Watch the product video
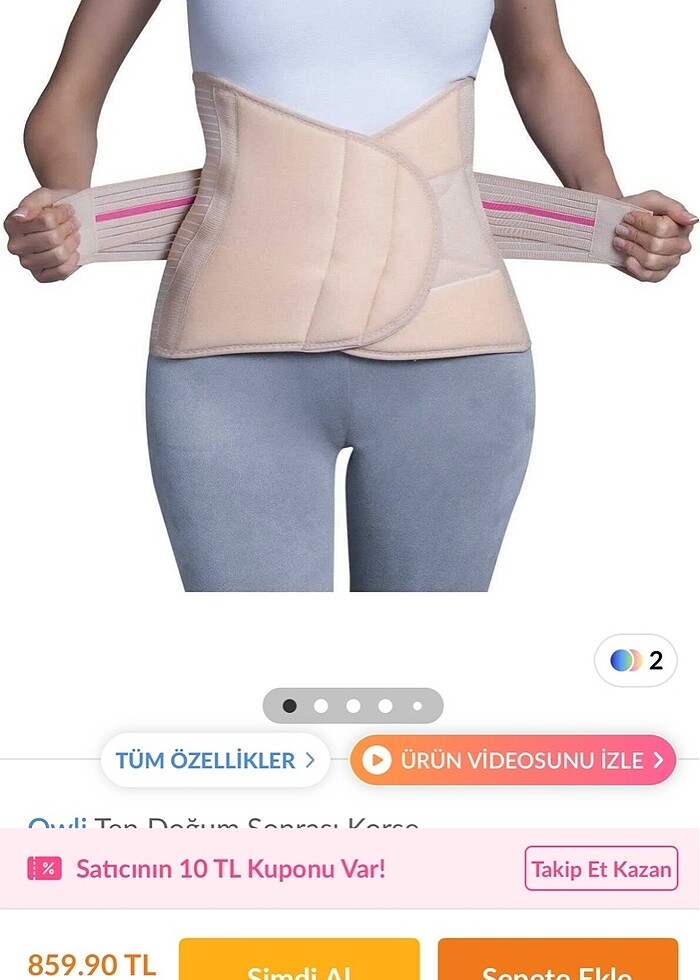The width and height of the screenshot is (700, 980). click(513, 760)
